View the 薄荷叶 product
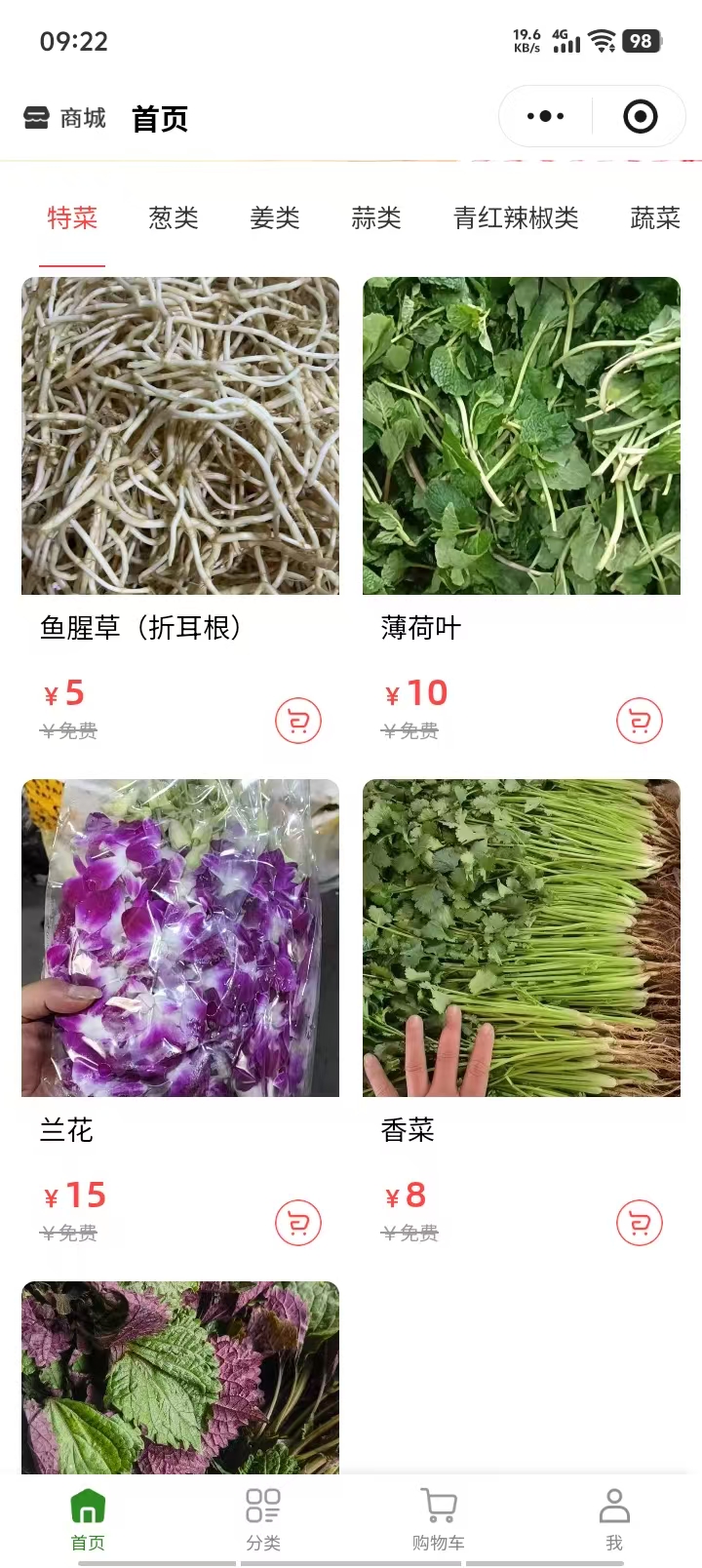The width and height of the screenshot is (702, 1568). 522,436
